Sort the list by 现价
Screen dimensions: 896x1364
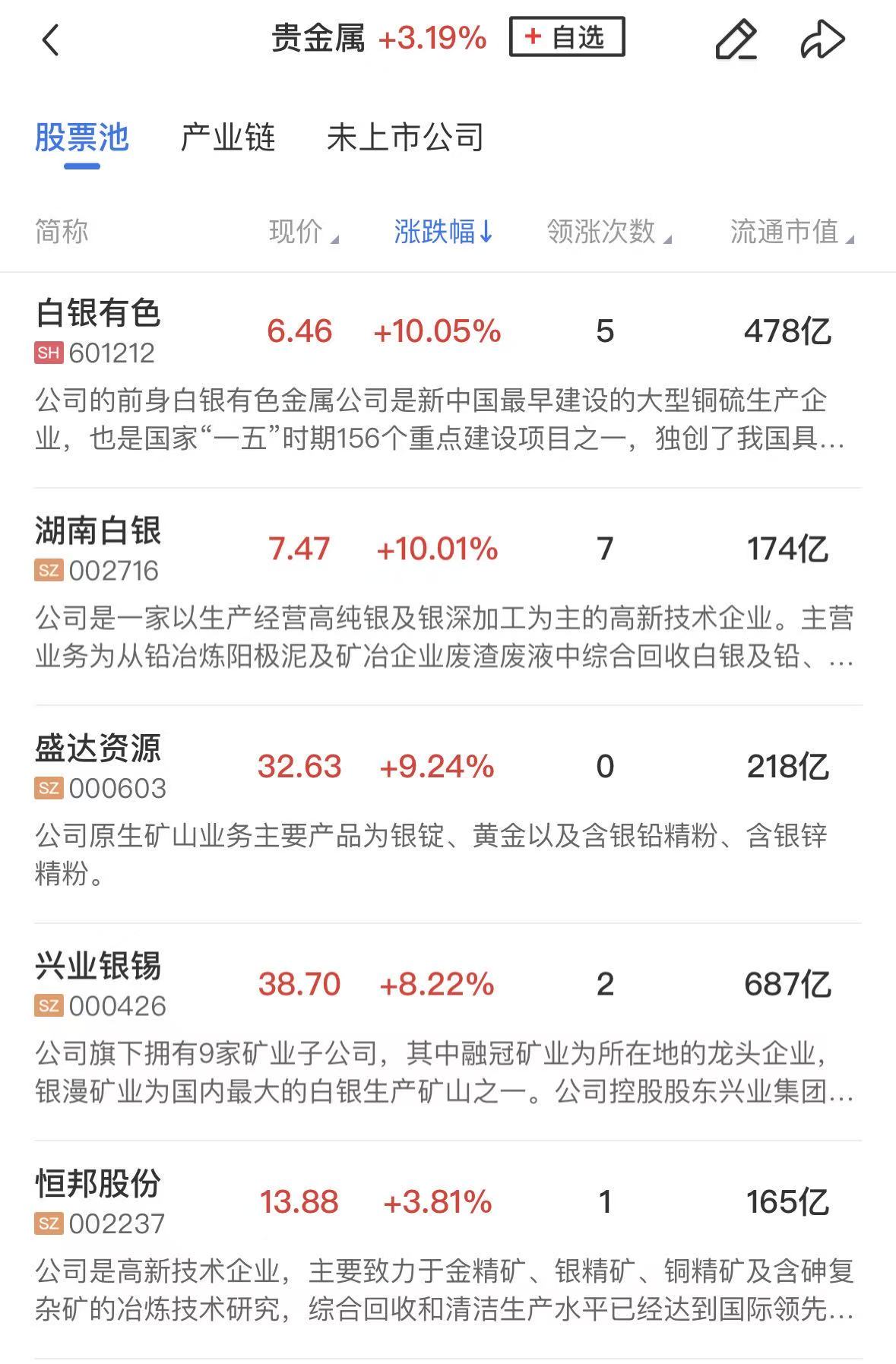(x=303, y=232)
